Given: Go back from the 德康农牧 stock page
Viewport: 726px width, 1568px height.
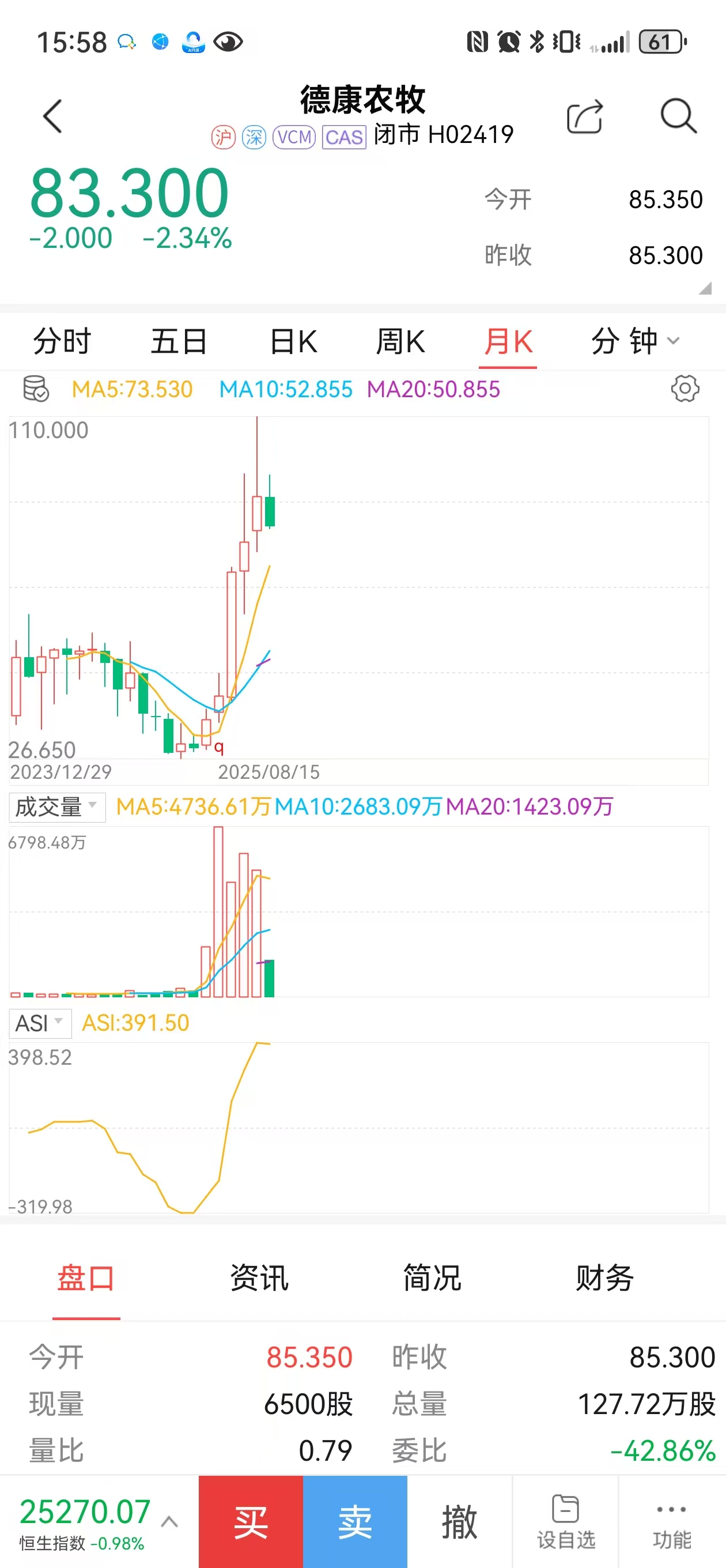Looking at the screenshot, I should point(53,116).
